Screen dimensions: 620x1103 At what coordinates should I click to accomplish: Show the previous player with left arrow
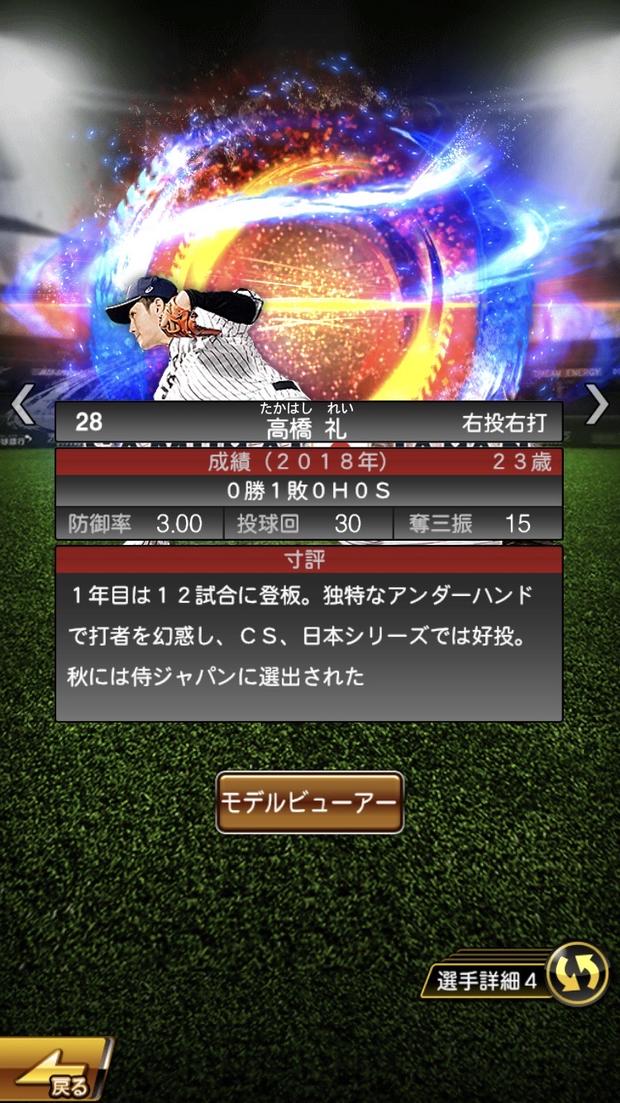tap(21, 406)
